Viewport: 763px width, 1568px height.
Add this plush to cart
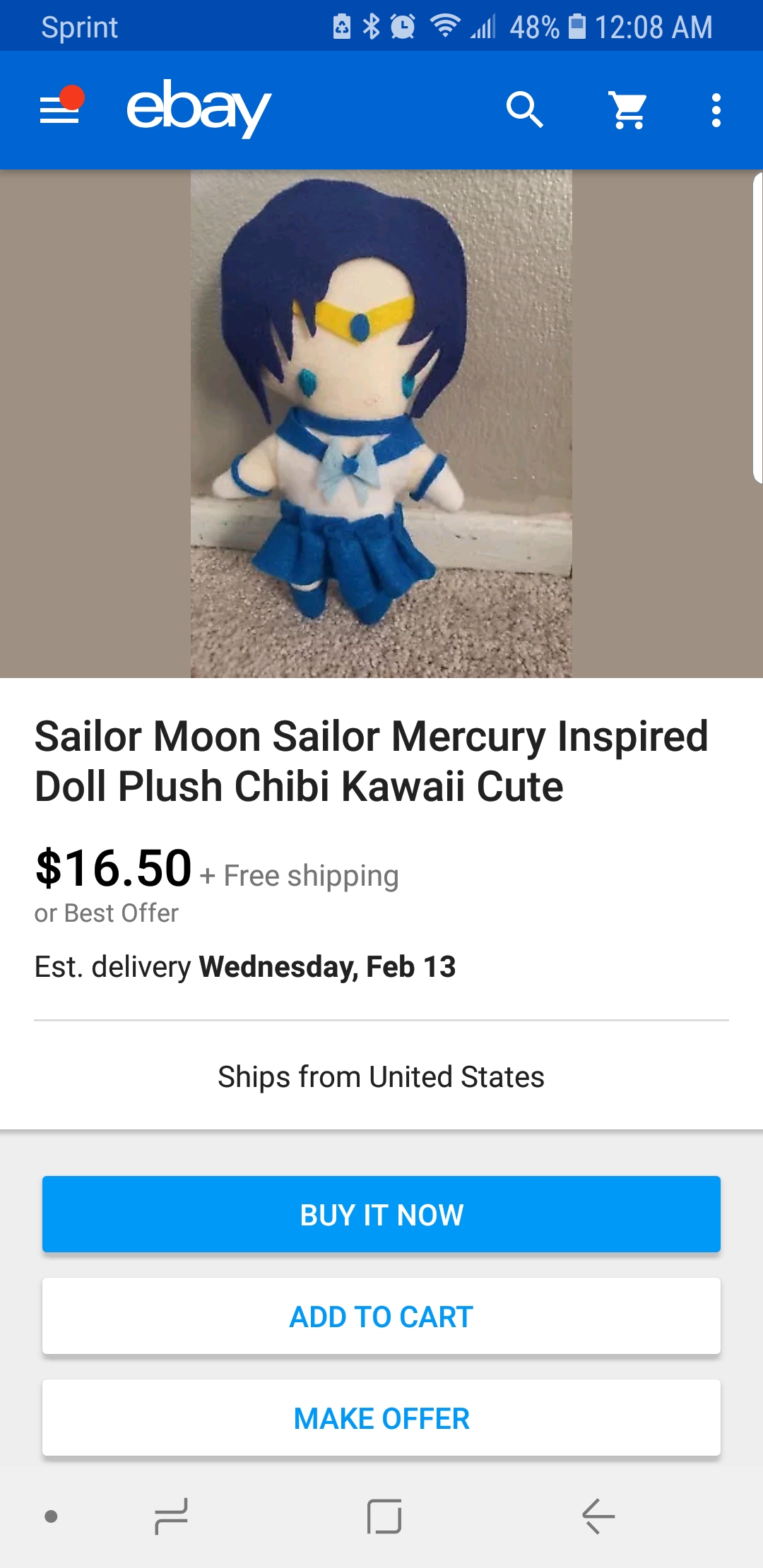coord(381,1316)
